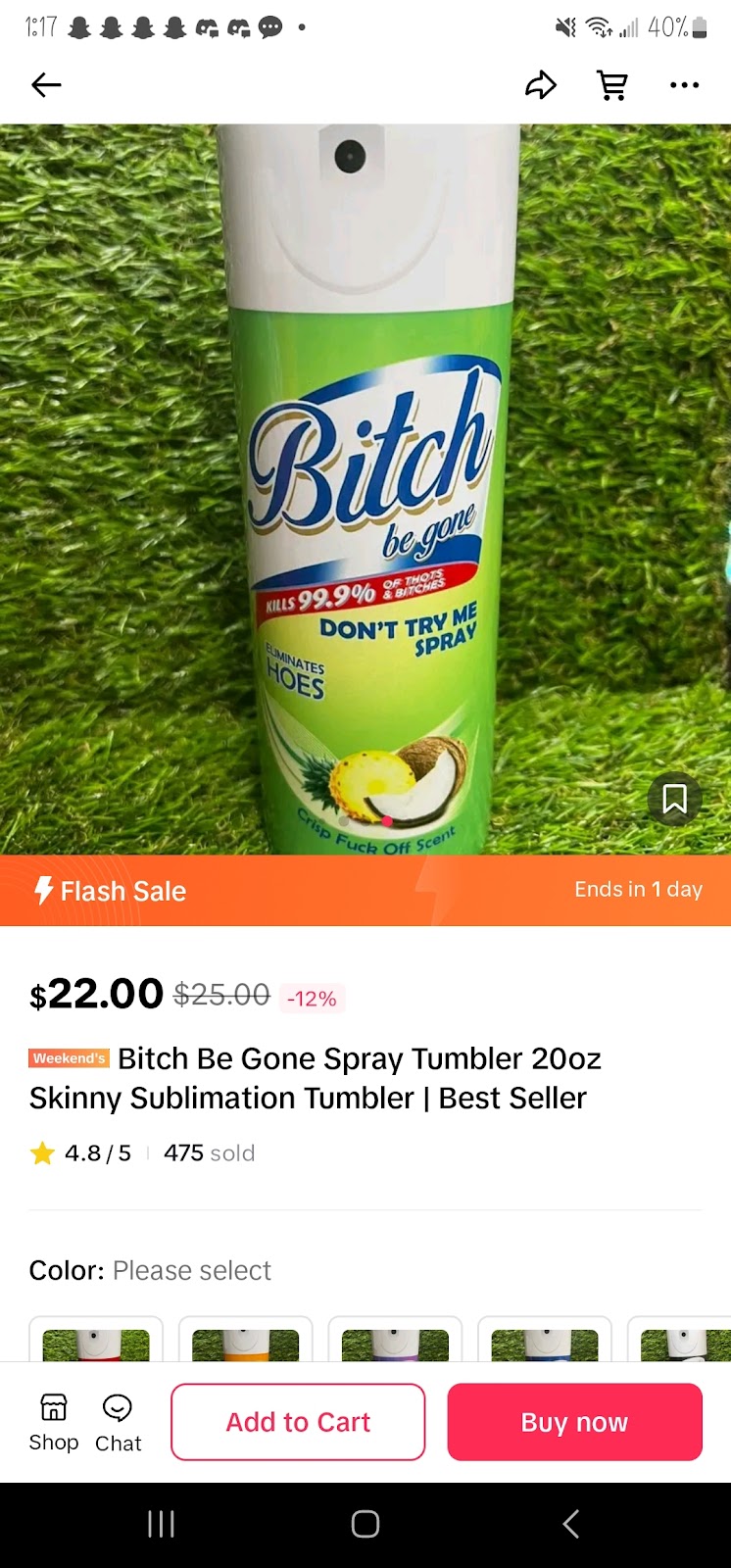Bookmark this product image
Viewport: 731px width, 1568px height.
(x=674, y=799)
